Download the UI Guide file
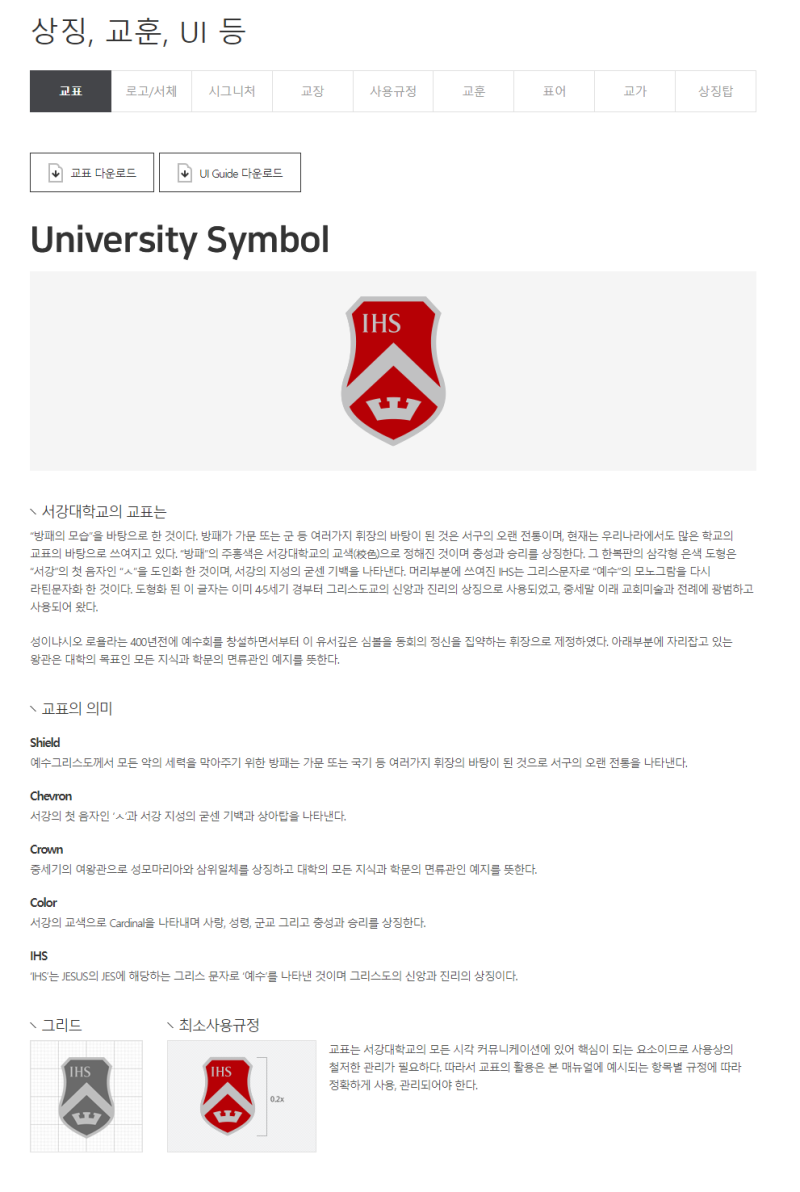The image size is (800, 1192). (x=229, y=172)
